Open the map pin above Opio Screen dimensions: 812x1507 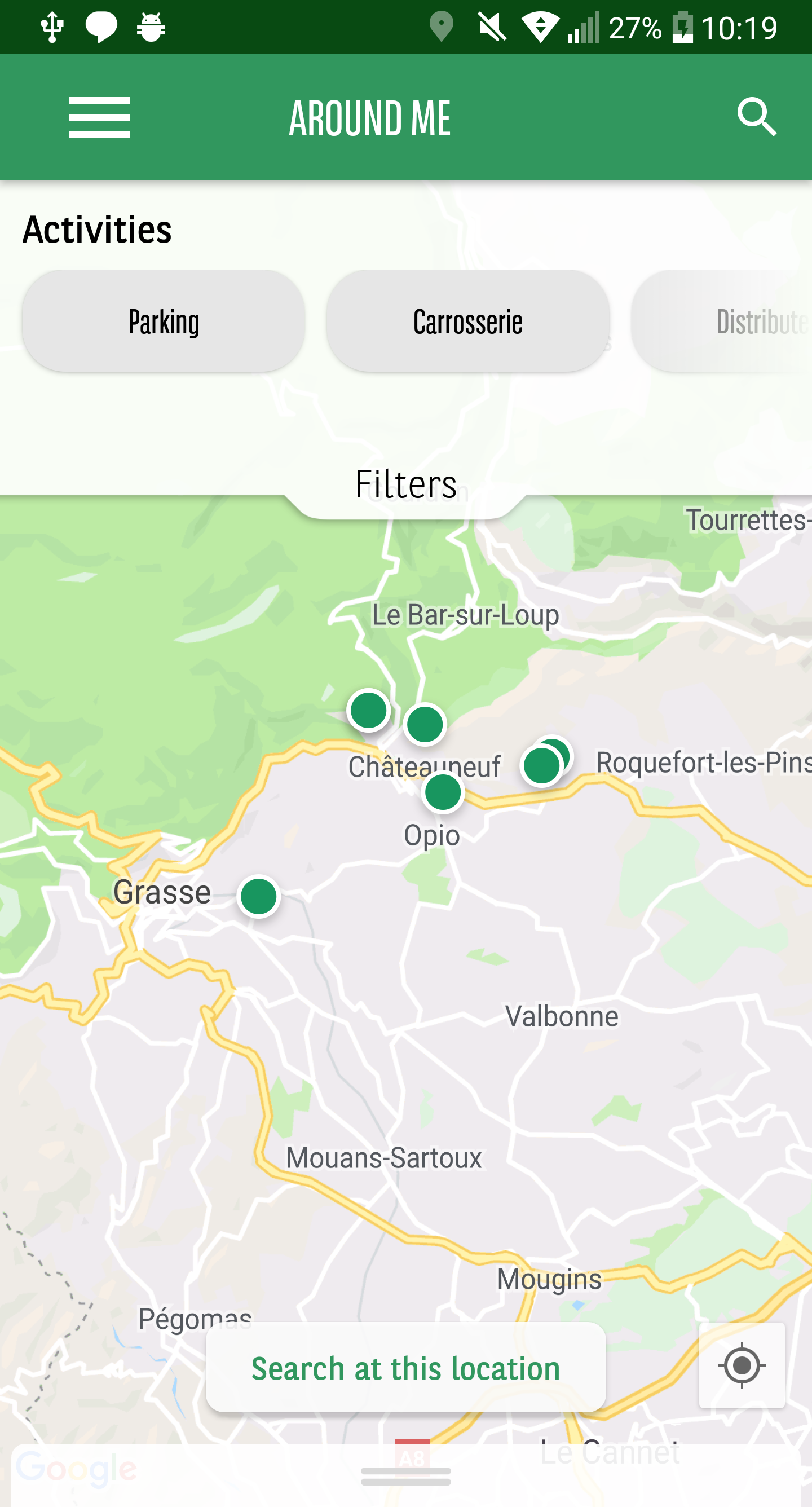tap(443, 792)
